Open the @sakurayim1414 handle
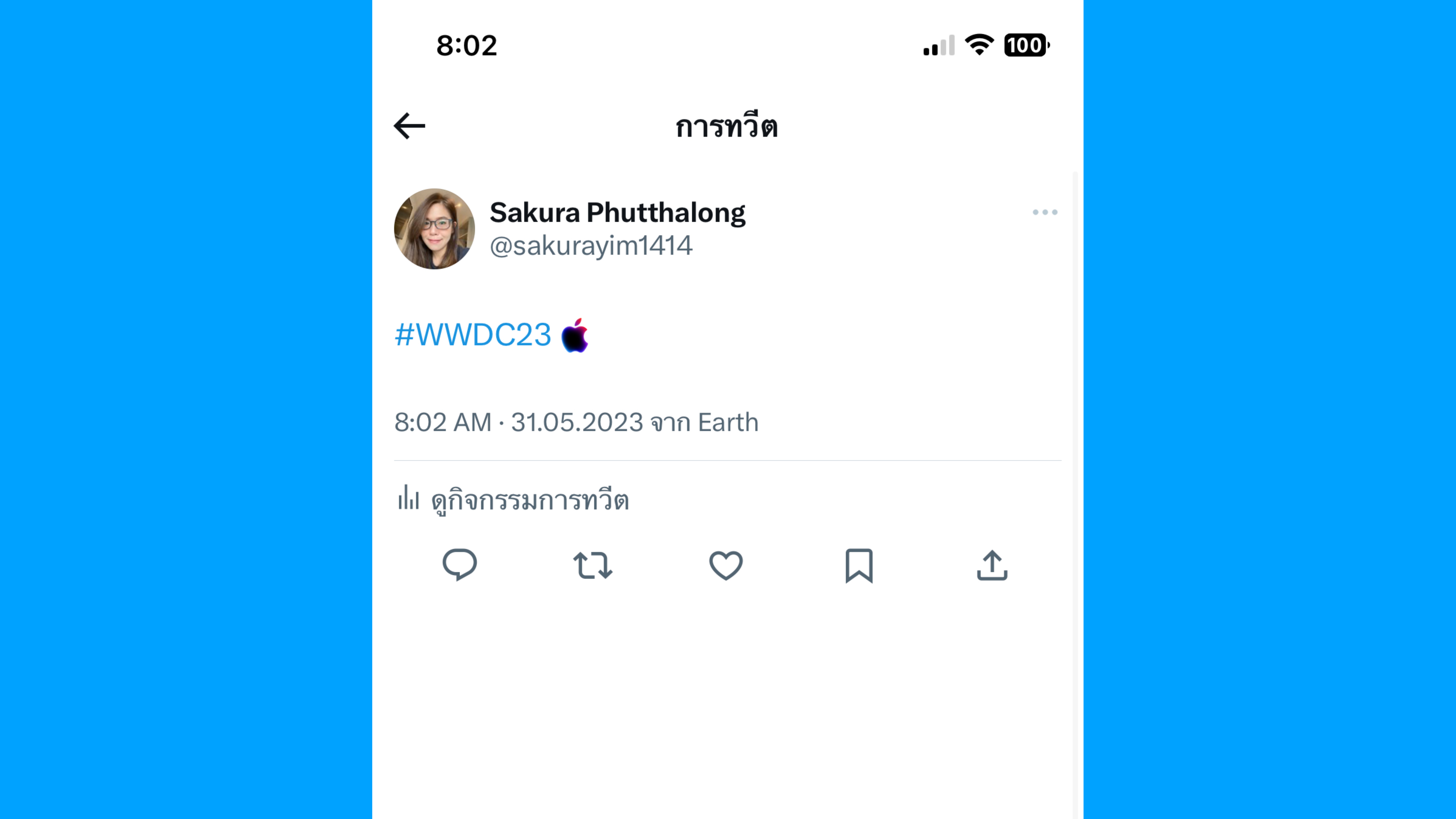Image resolution: width=1456 pixels, height=819 pixels. coord(591,246)
